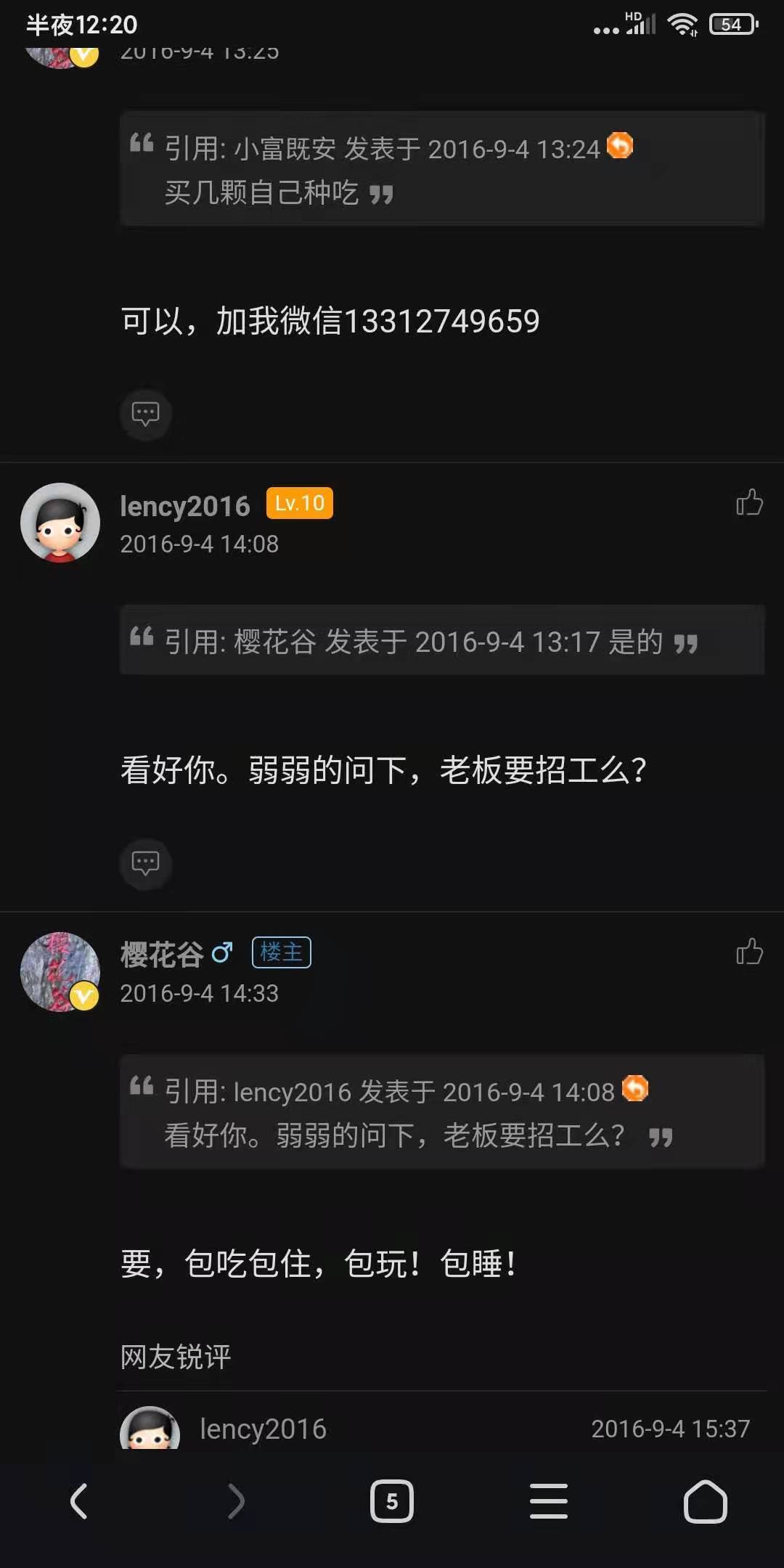Screen dimensions: 784x1568
Task: Like lency2016's post from 14:08
Action: 749,502
